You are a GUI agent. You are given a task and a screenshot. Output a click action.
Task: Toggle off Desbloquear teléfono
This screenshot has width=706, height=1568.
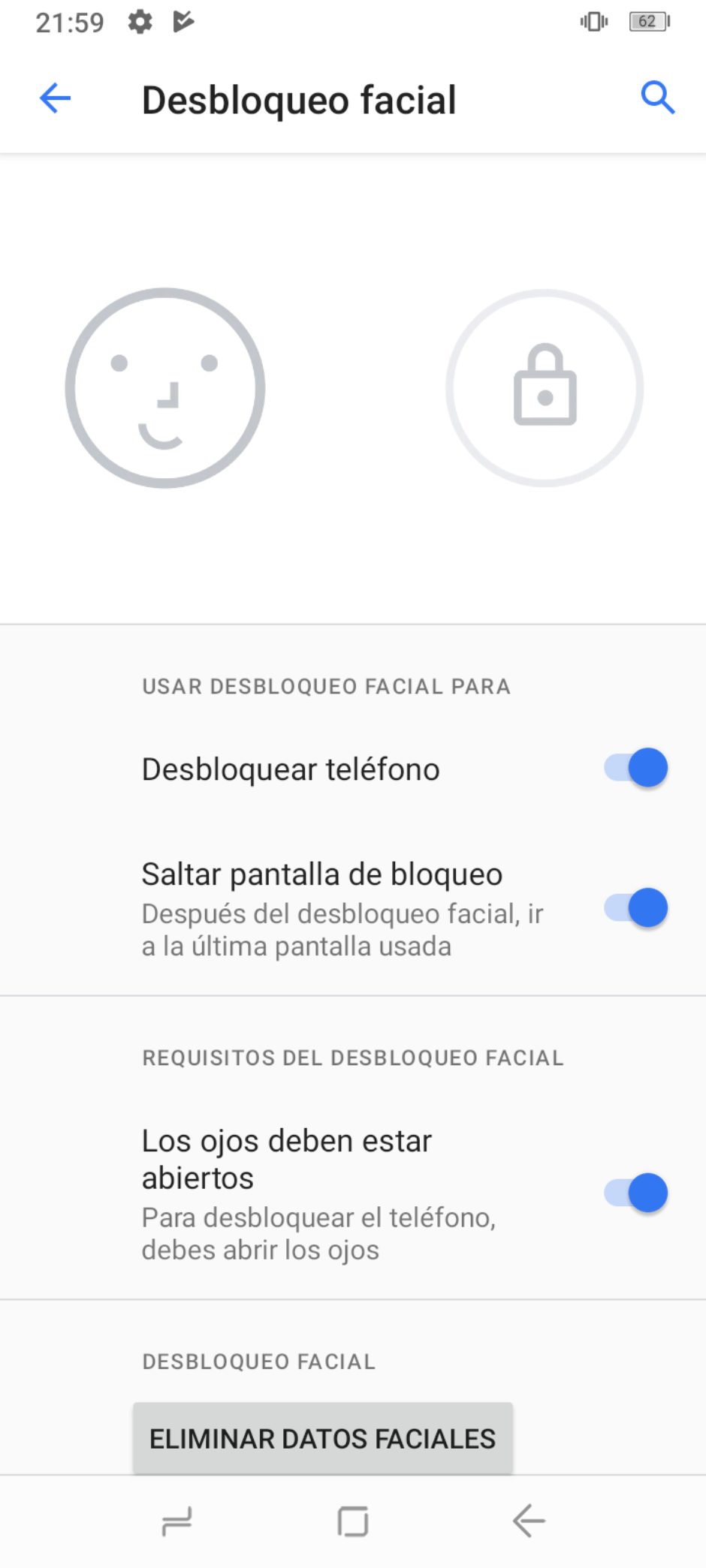(x=635, y=768)
